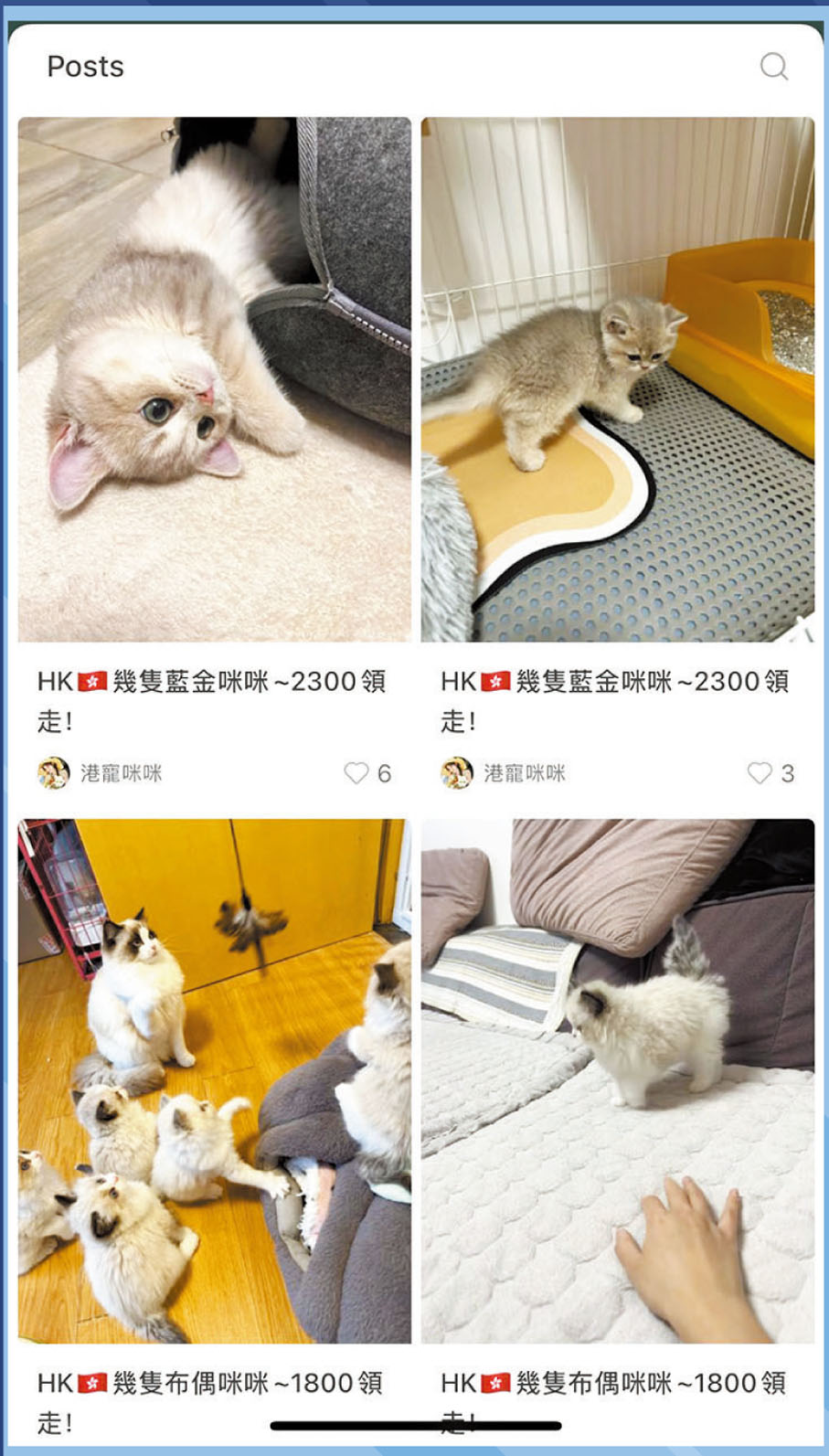Open the post with the kitten and a reaching hand
The height and width of the screenshot is (1456, 829).
(618, 1080)
